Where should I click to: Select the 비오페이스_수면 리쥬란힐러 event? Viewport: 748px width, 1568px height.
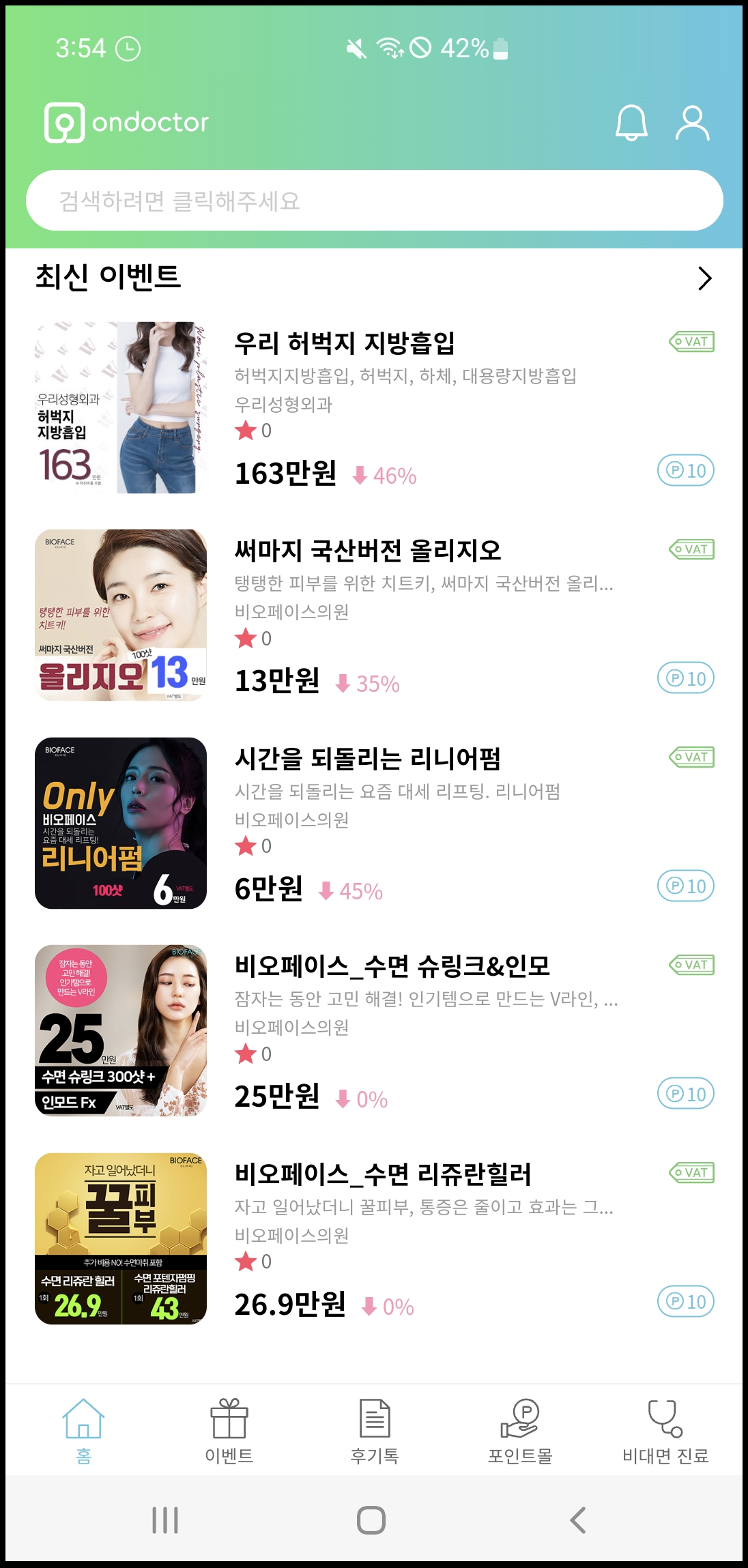(374, 1239)
